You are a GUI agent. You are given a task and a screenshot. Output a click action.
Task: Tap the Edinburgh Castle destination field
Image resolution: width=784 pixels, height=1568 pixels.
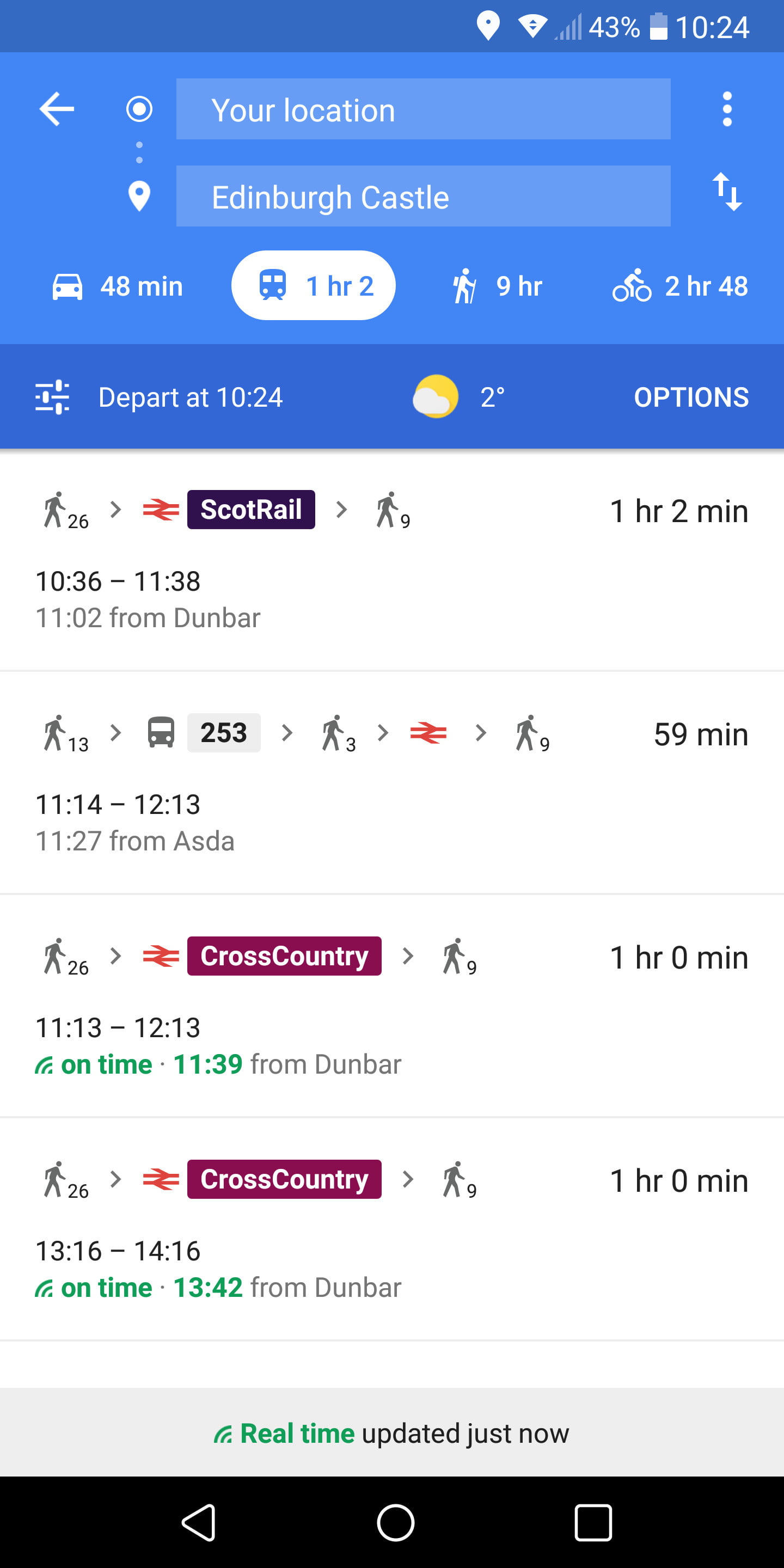pyautogui.click(x=422, y=196)
